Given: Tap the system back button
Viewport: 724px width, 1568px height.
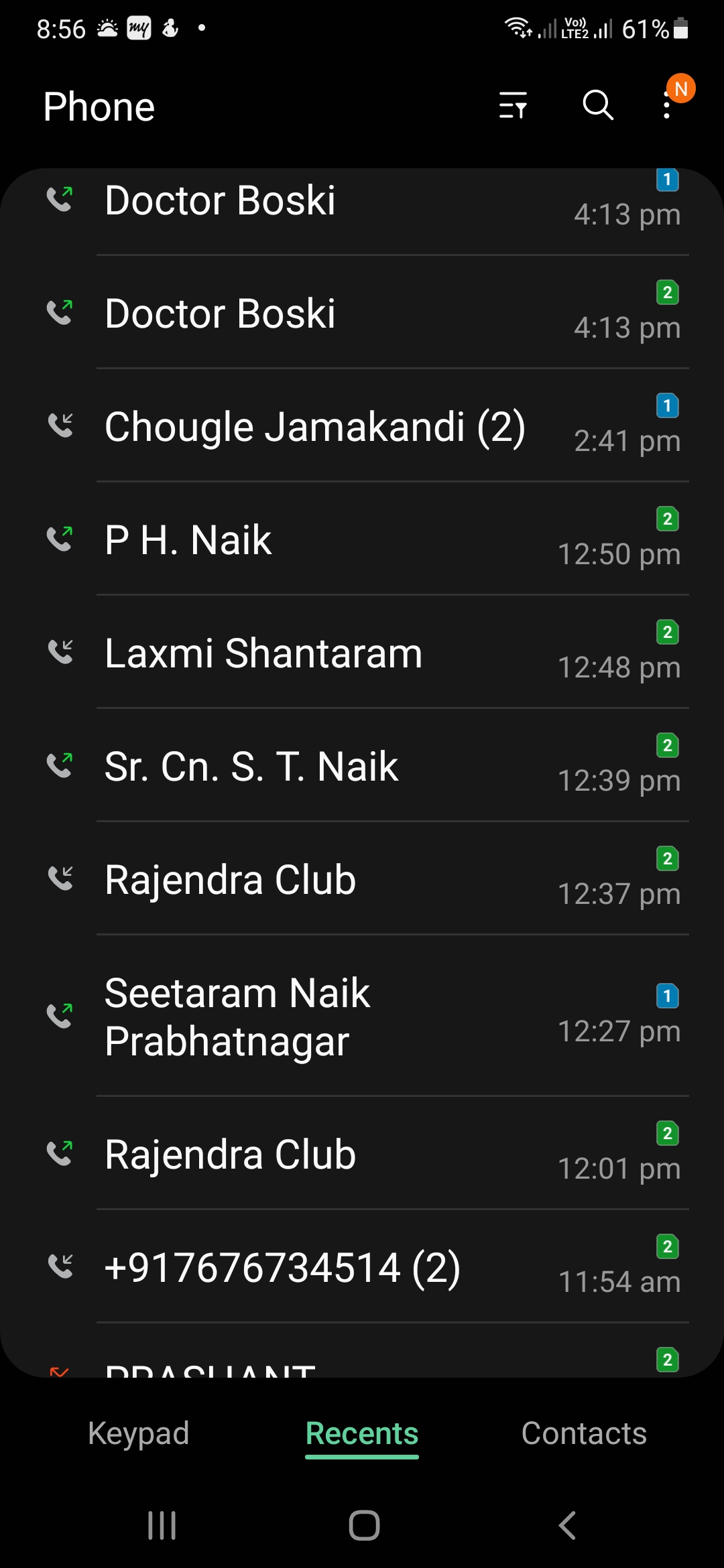Looking at the screenshot, I should [567, 1526].
